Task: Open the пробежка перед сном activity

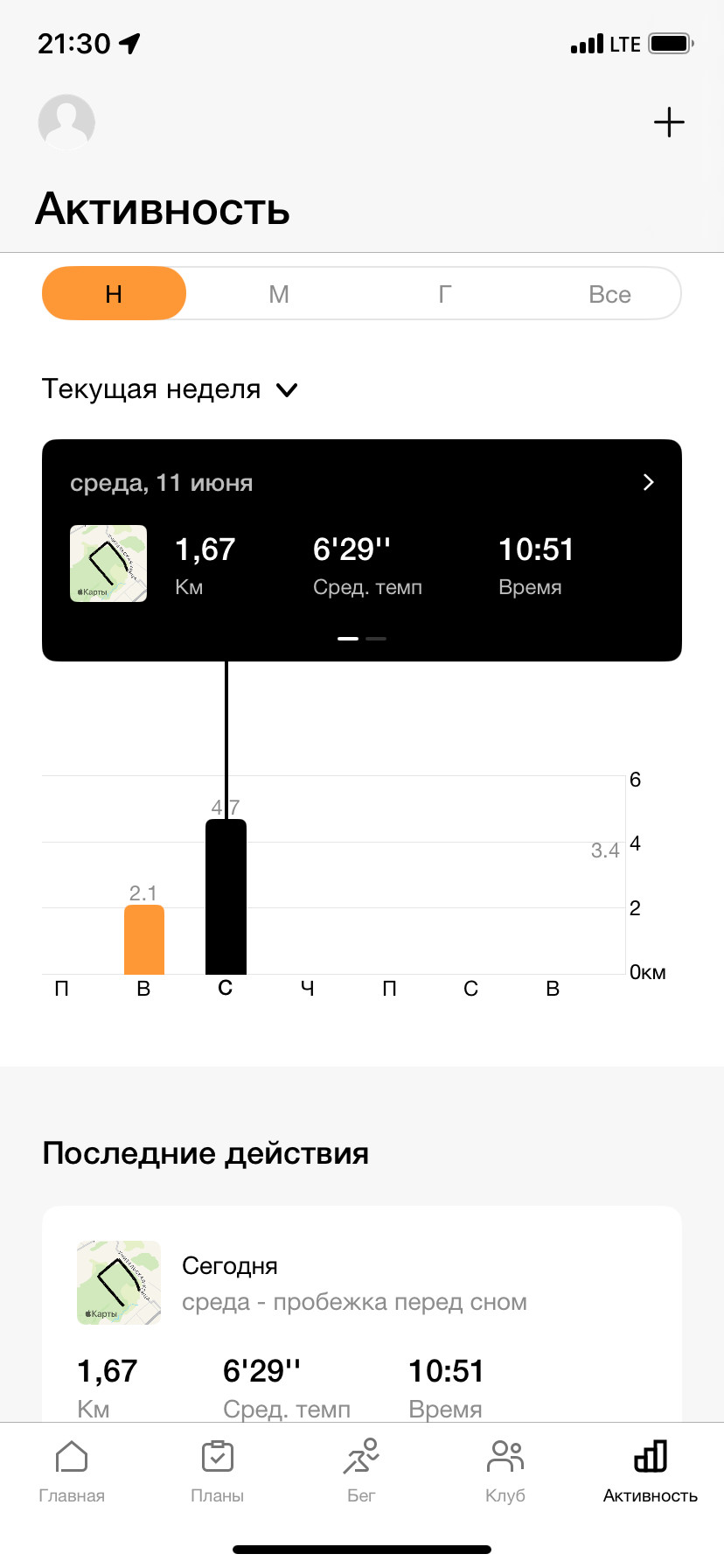Action: (362, 1312)
